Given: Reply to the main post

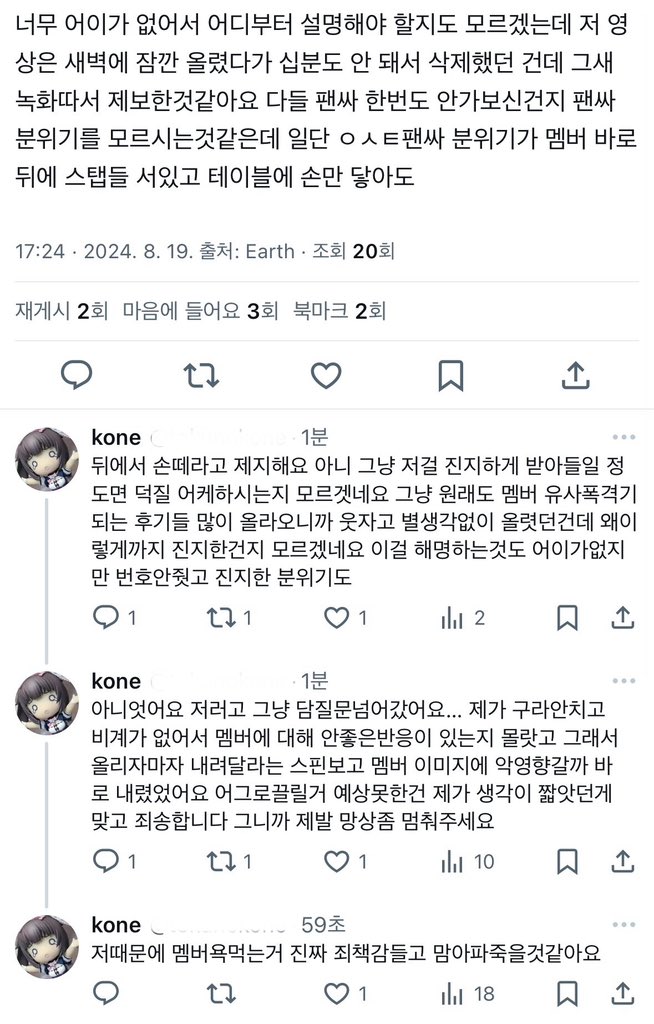Looking at the screenshot, I should (x=77, y=374).
